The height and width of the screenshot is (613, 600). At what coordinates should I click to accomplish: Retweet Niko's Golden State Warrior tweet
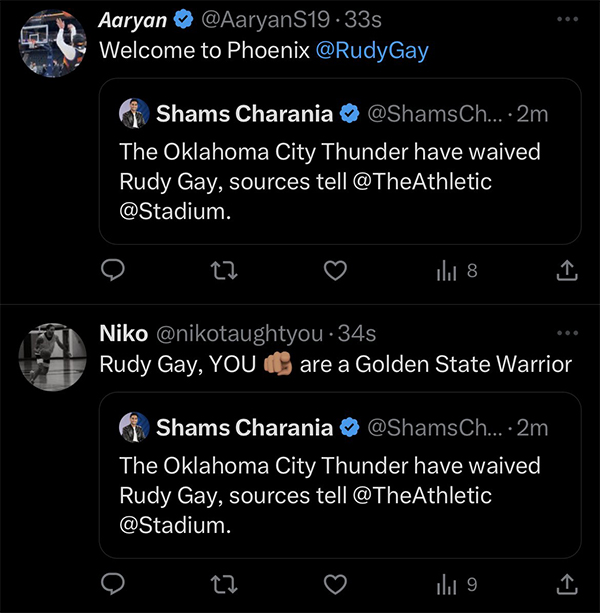[x=225, y=583]
